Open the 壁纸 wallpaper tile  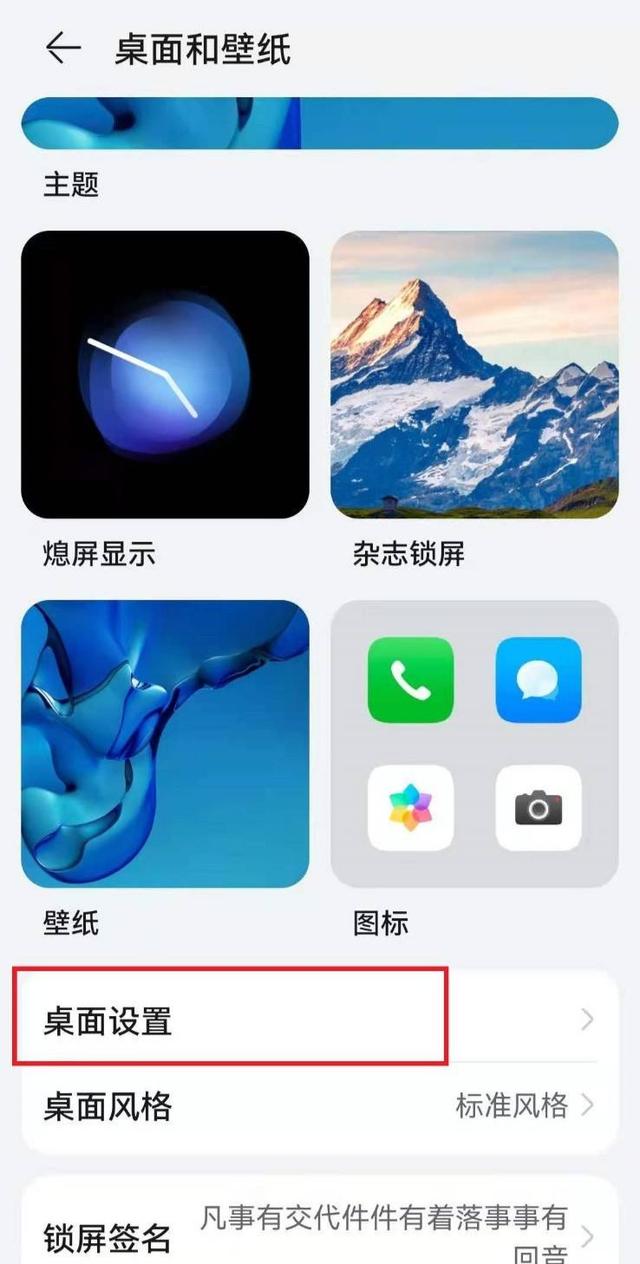[x=165, y=744]
